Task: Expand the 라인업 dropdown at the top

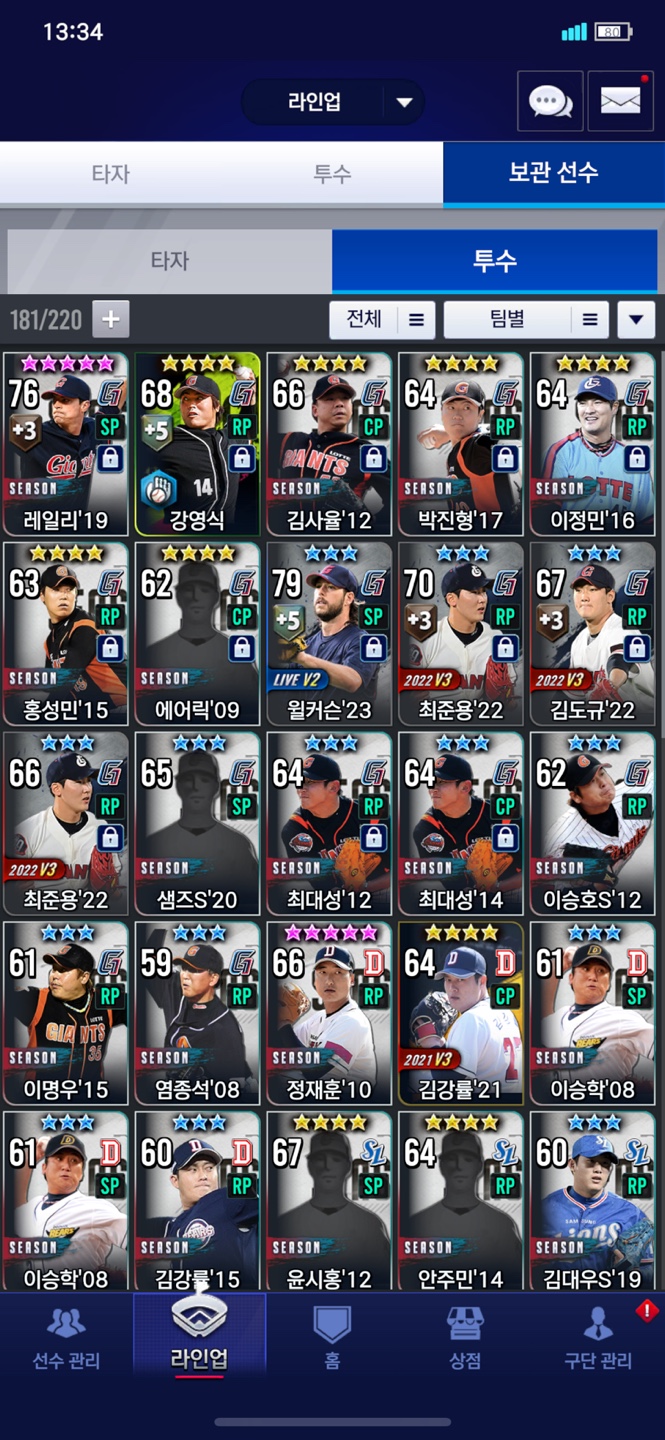Action: (x=333, y=102)
